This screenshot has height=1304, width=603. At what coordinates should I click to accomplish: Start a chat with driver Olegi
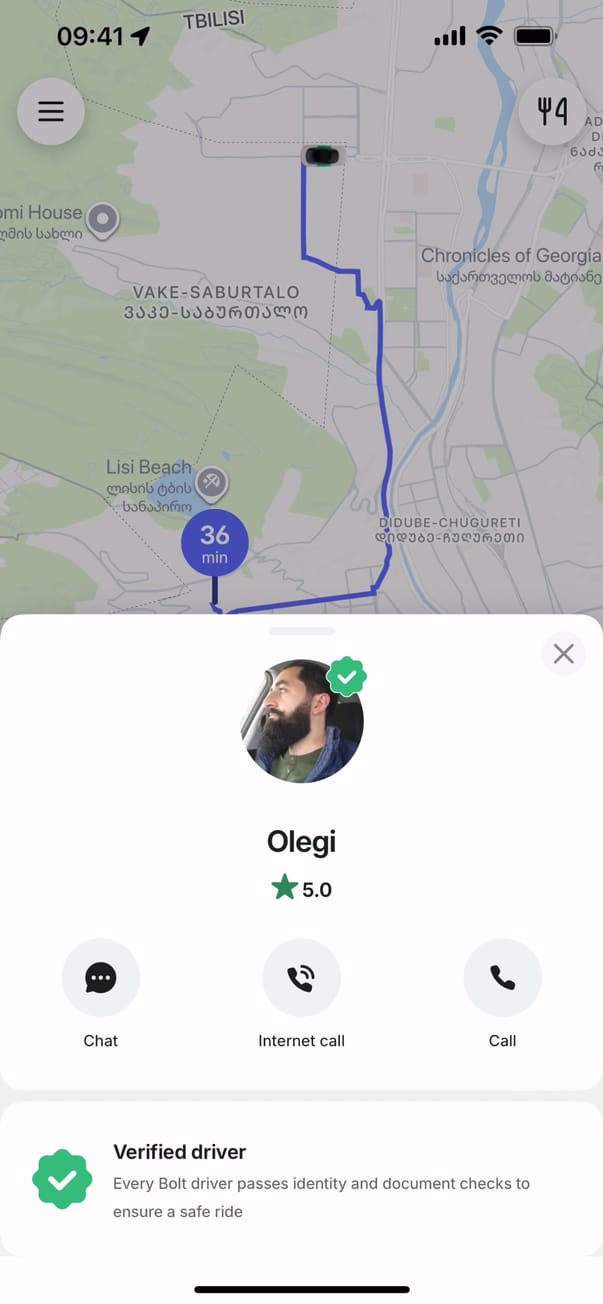tap(101, 978)
